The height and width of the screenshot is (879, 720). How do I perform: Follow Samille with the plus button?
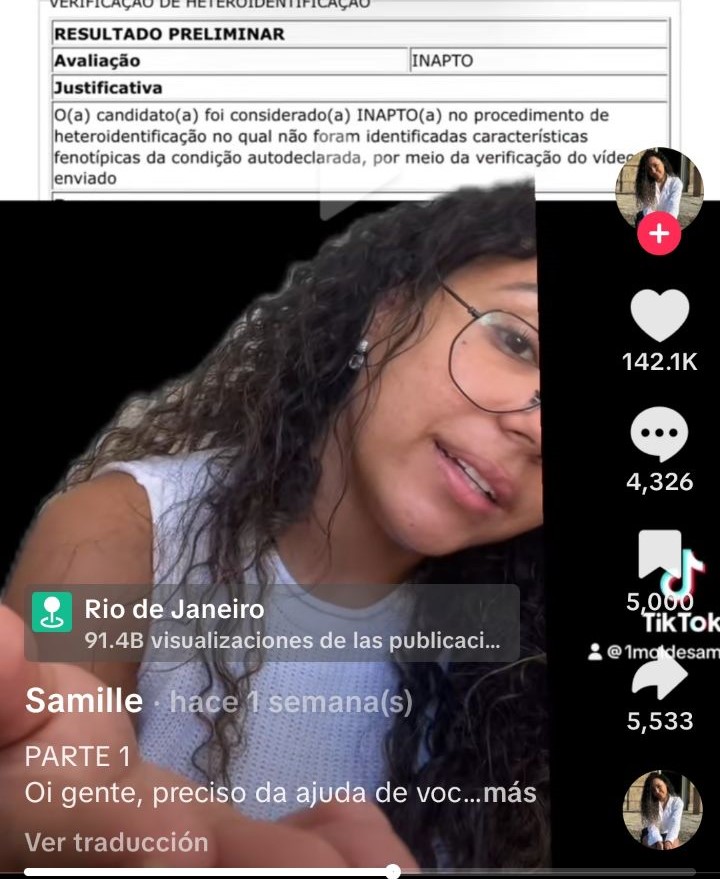coord(658,234)
